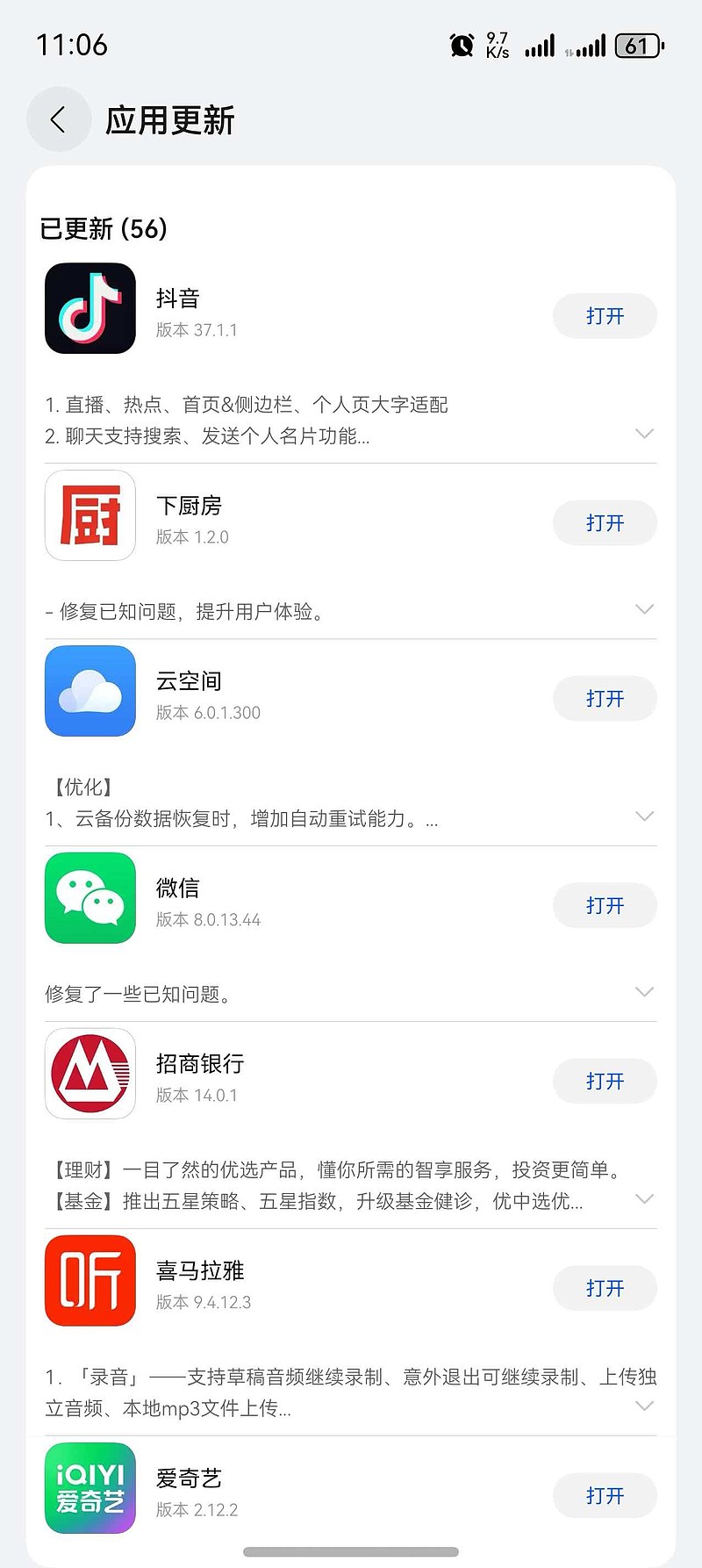
Task: Tap the back arrow on 应用更新 page
Action: [58, 119]
